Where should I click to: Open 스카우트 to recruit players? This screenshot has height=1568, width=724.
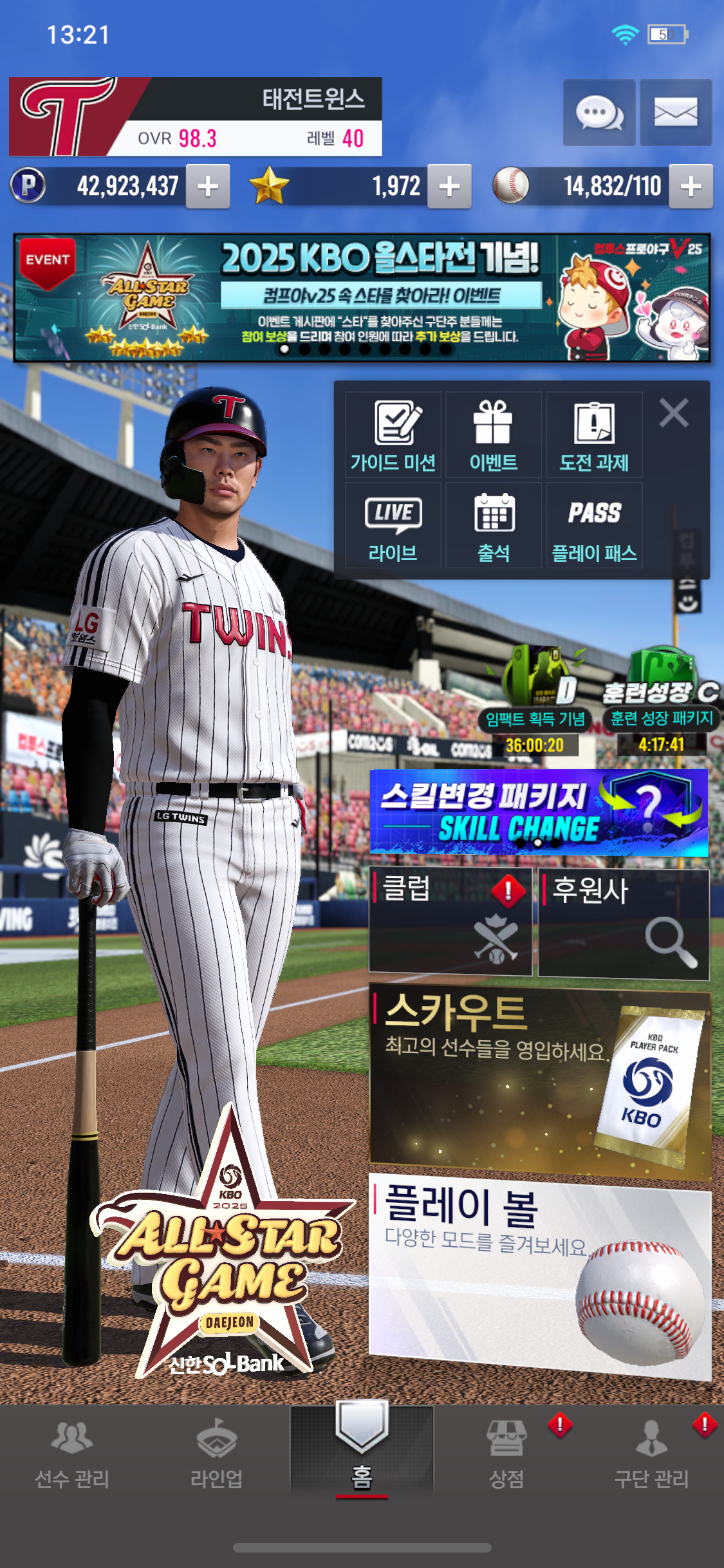(540, 1081)
